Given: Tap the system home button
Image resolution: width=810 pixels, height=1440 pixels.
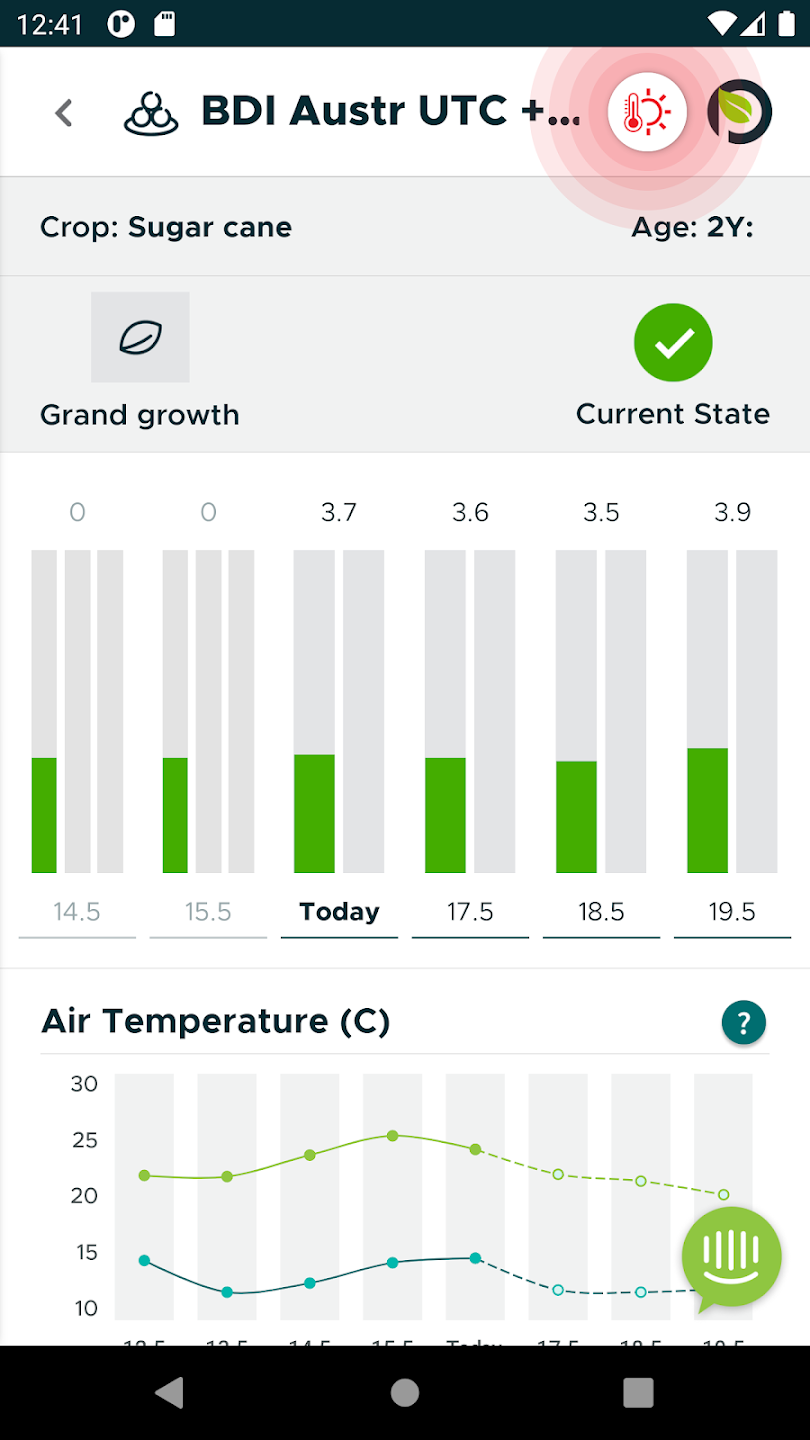Looking at the screenshot, I should (405, 1392).
